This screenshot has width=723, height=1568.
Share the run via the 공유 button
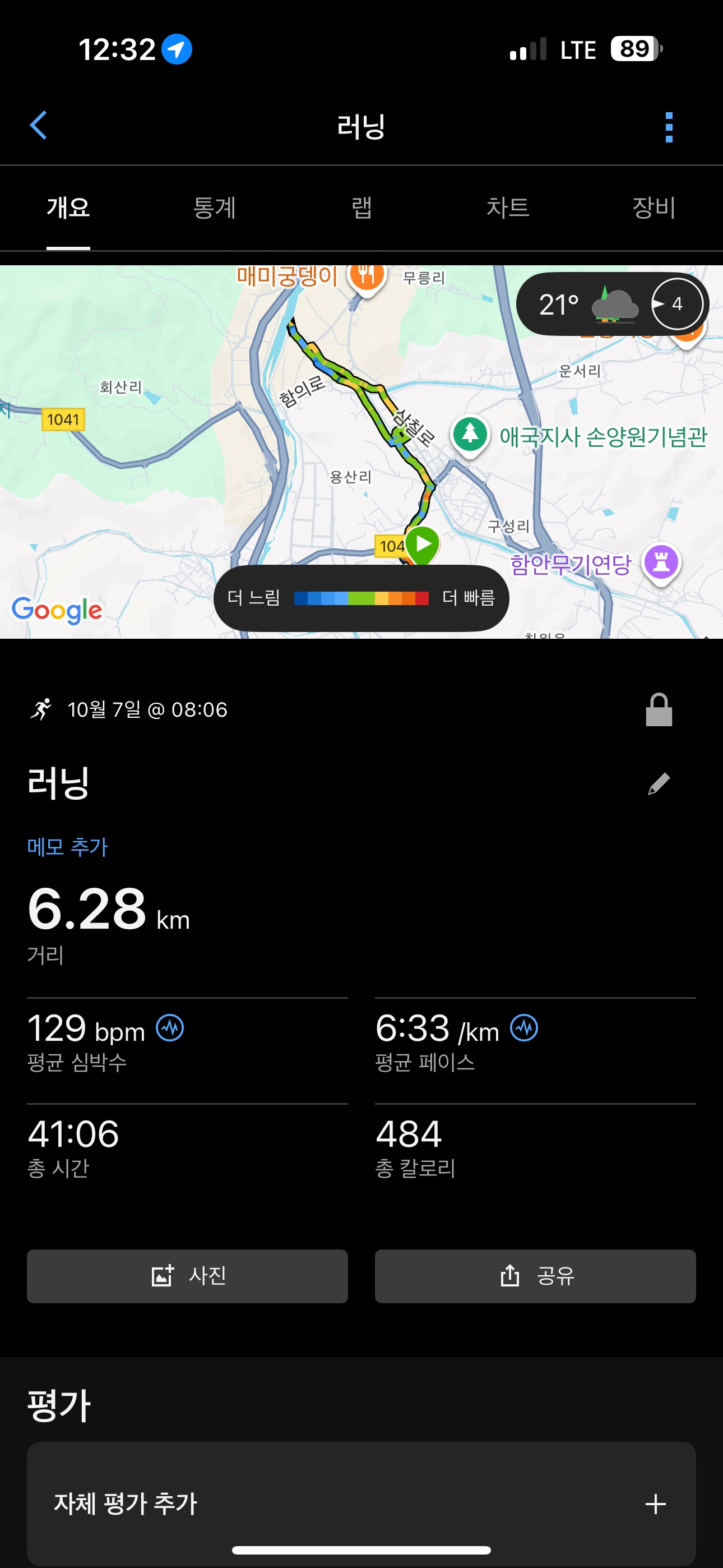pyautogui.click(x=534, y=1276)
